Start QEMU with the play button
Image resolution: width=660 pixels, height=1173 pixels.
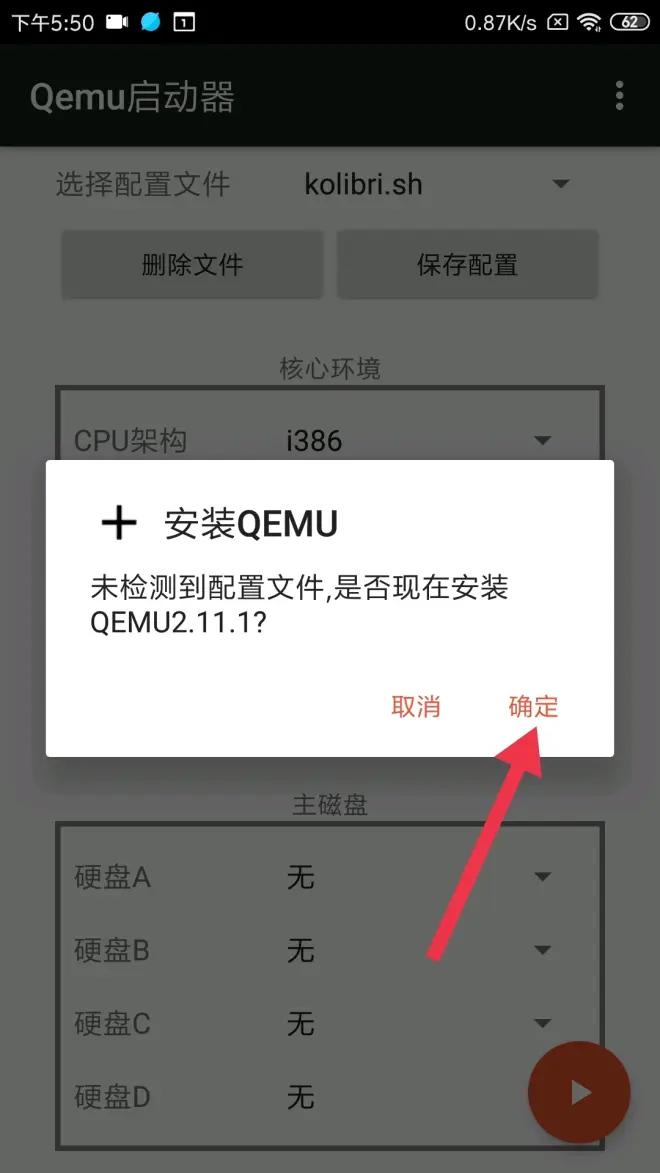(580, 1093)
